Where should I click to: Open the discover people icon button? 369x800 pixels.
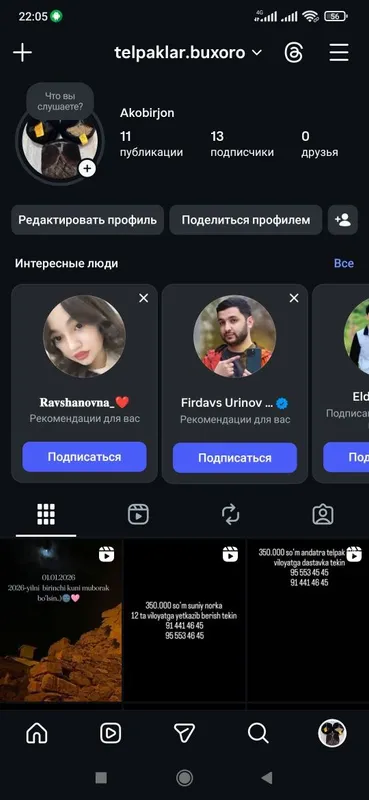342,220
